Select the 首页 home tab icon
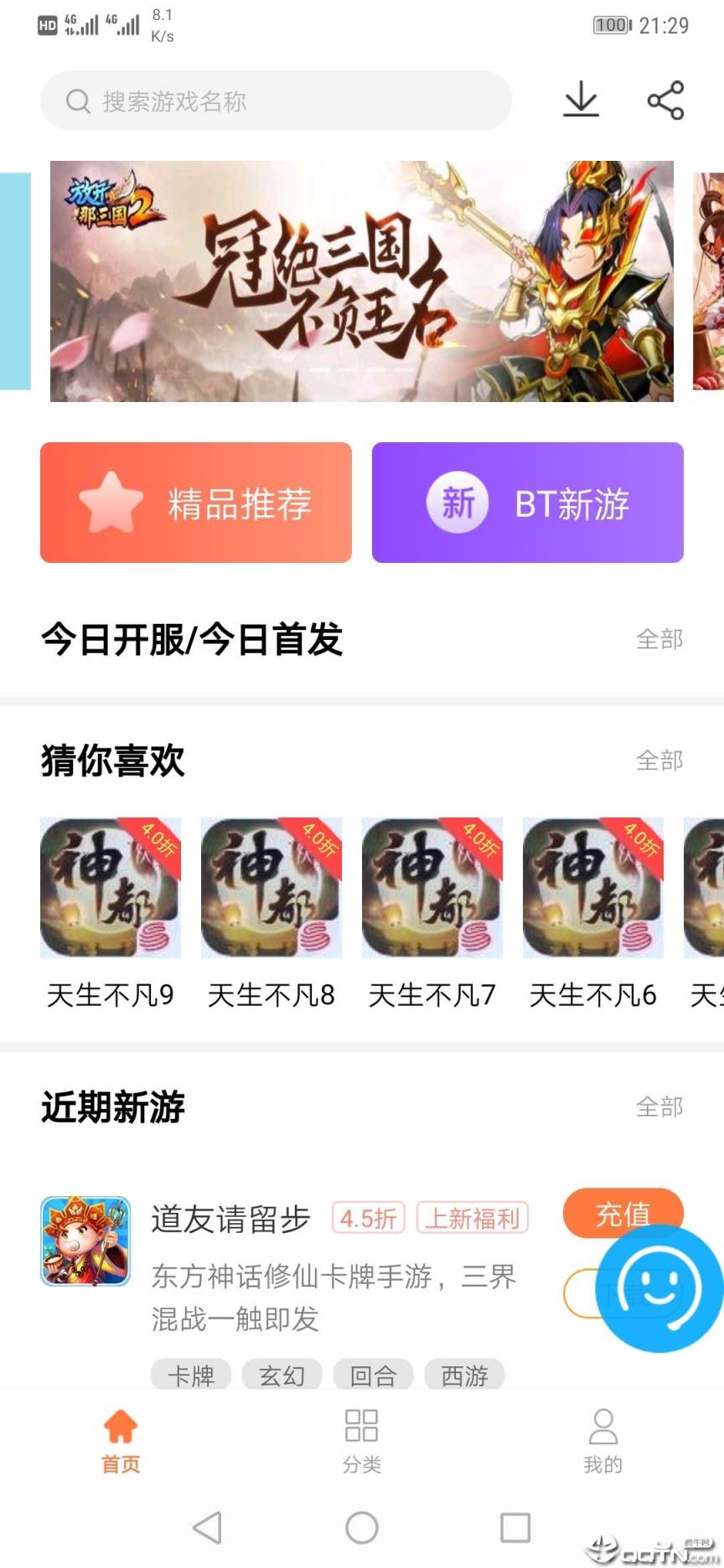 click(119, 1426)
